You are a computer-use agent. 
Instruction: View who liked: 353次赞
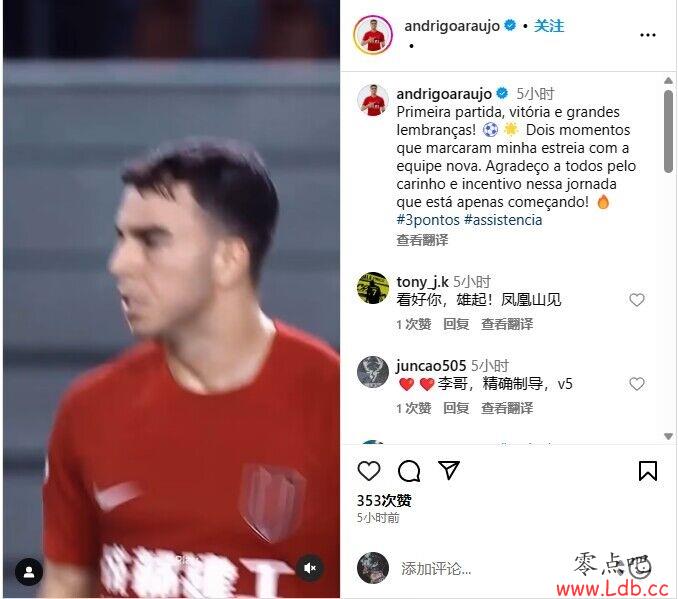[384, 500]
